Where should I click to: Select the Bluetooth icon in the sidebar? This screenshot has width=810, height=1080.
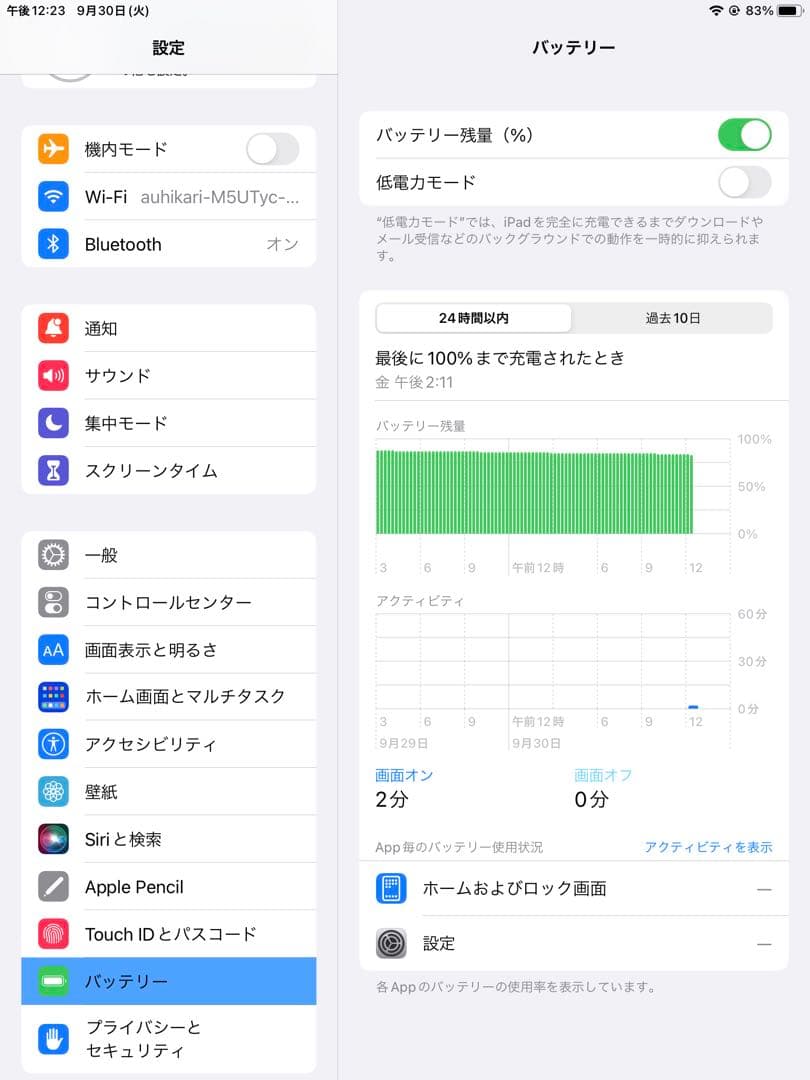point(52,244)
